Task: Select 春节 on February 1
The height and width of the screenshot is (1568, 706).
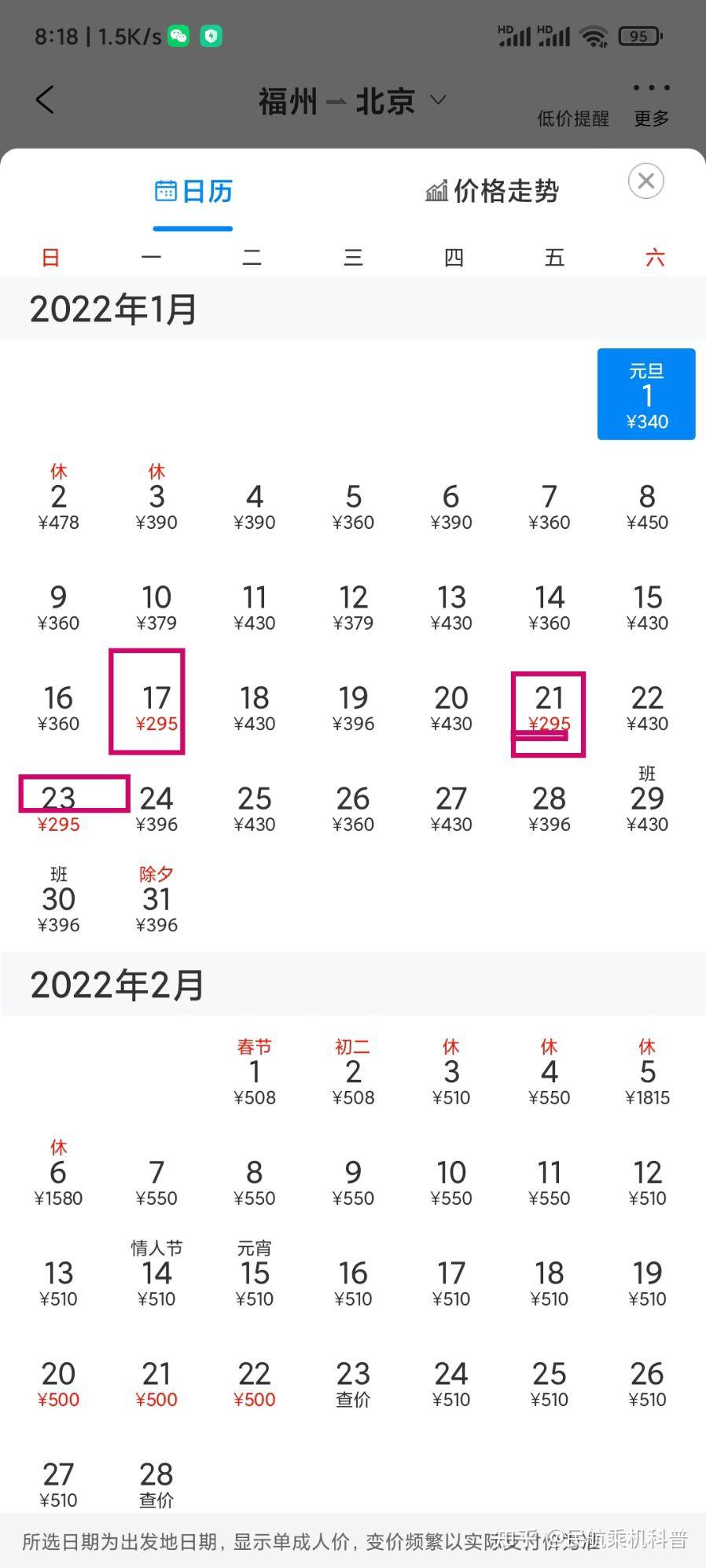Action: [x=254, y=1071]
